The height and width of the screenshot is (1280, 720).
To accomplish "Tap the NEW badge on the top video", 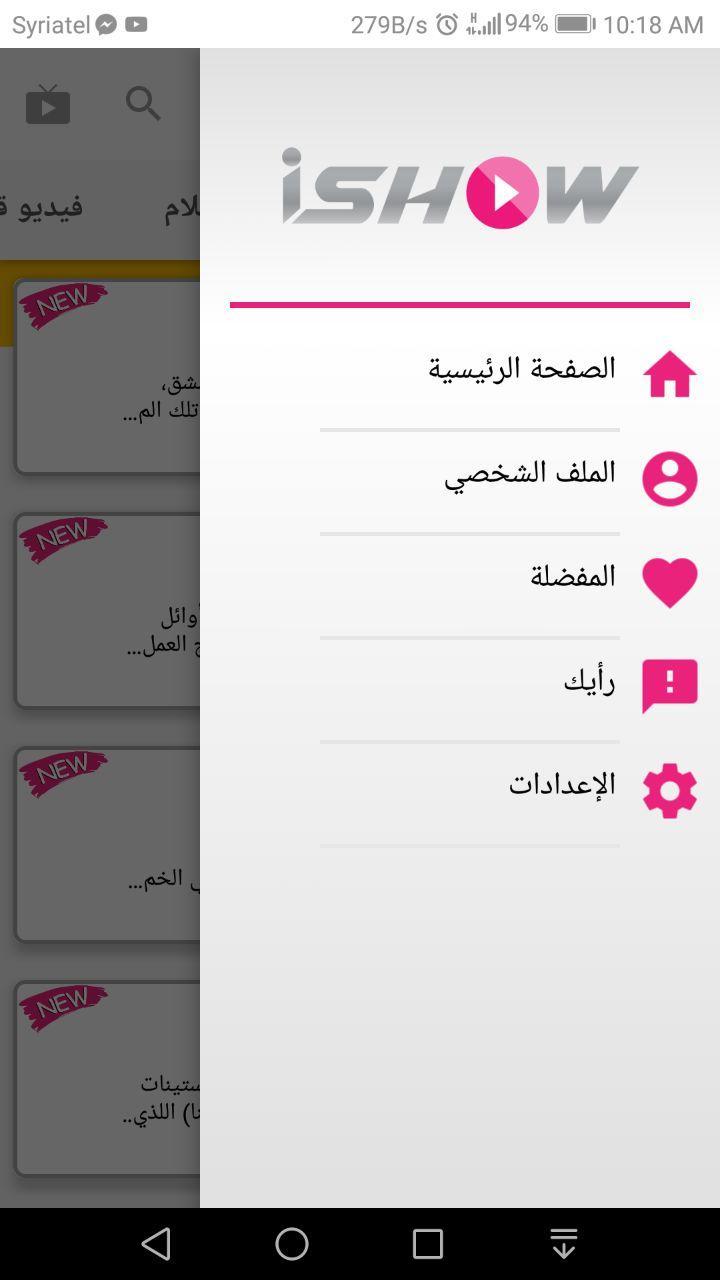I will coord(62,305).
